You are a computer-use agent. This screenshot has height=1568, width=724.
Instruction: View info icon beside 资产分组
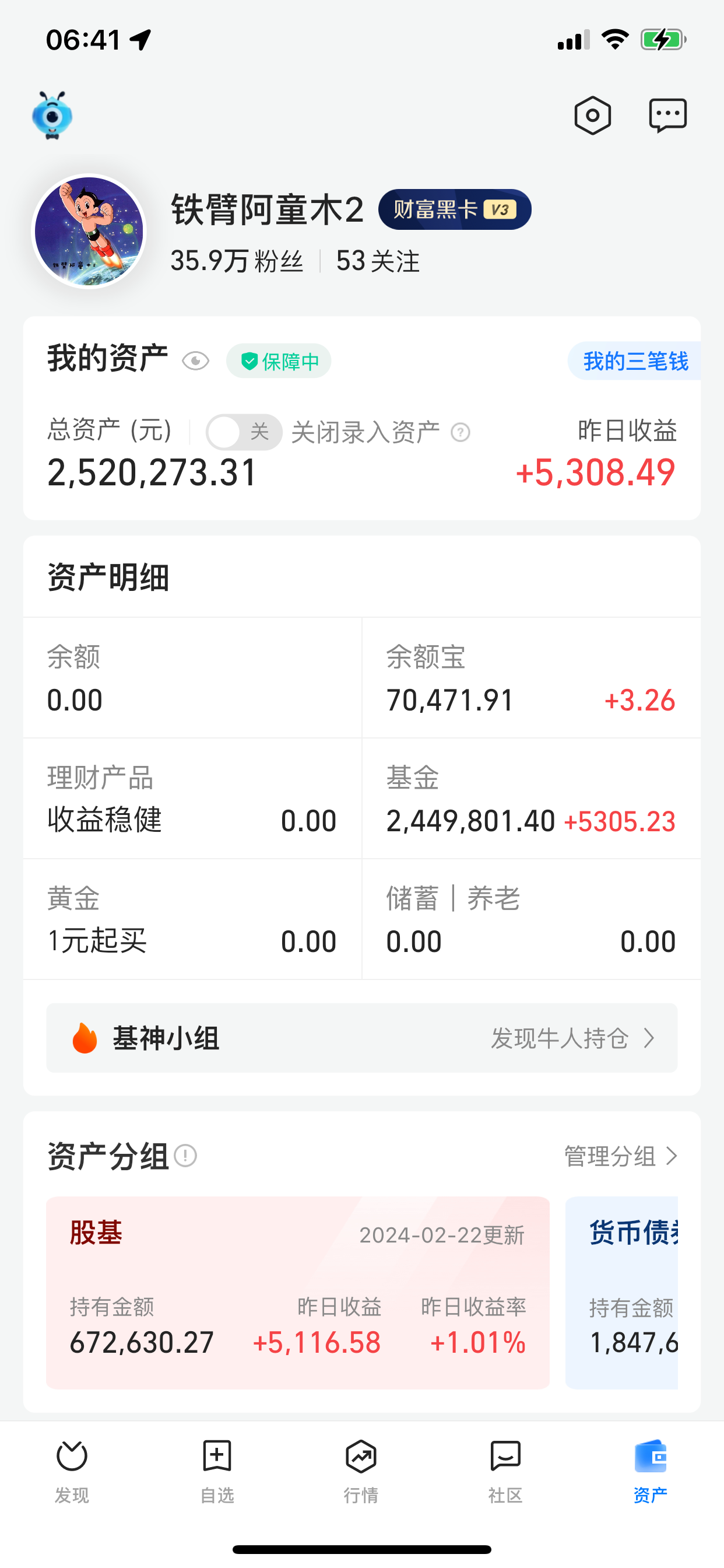(x=184, y=1157)
